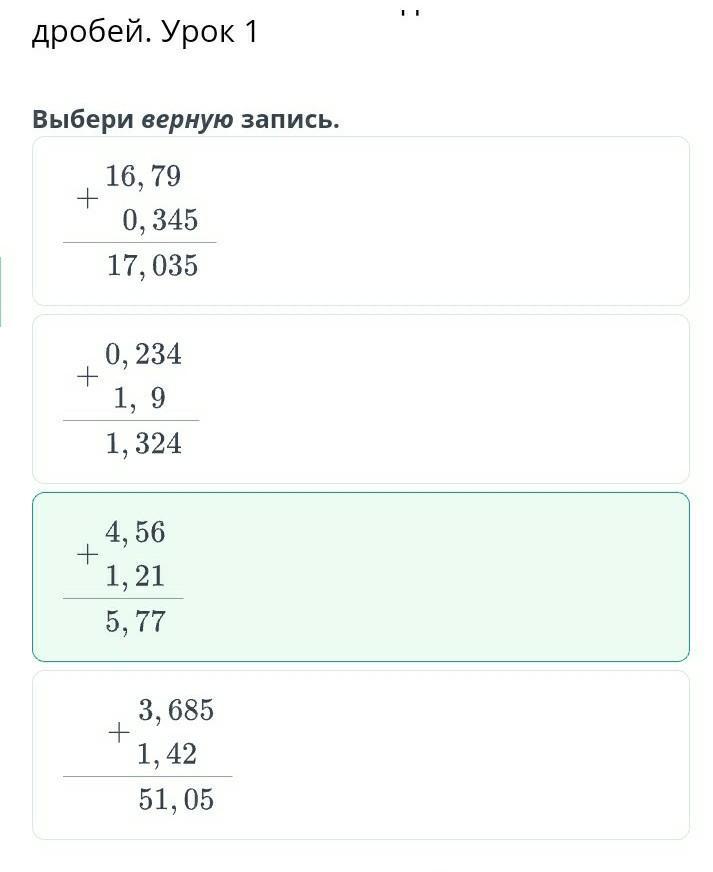
Task: Select the answer with sum 17,035
Action: coord(361,221)
